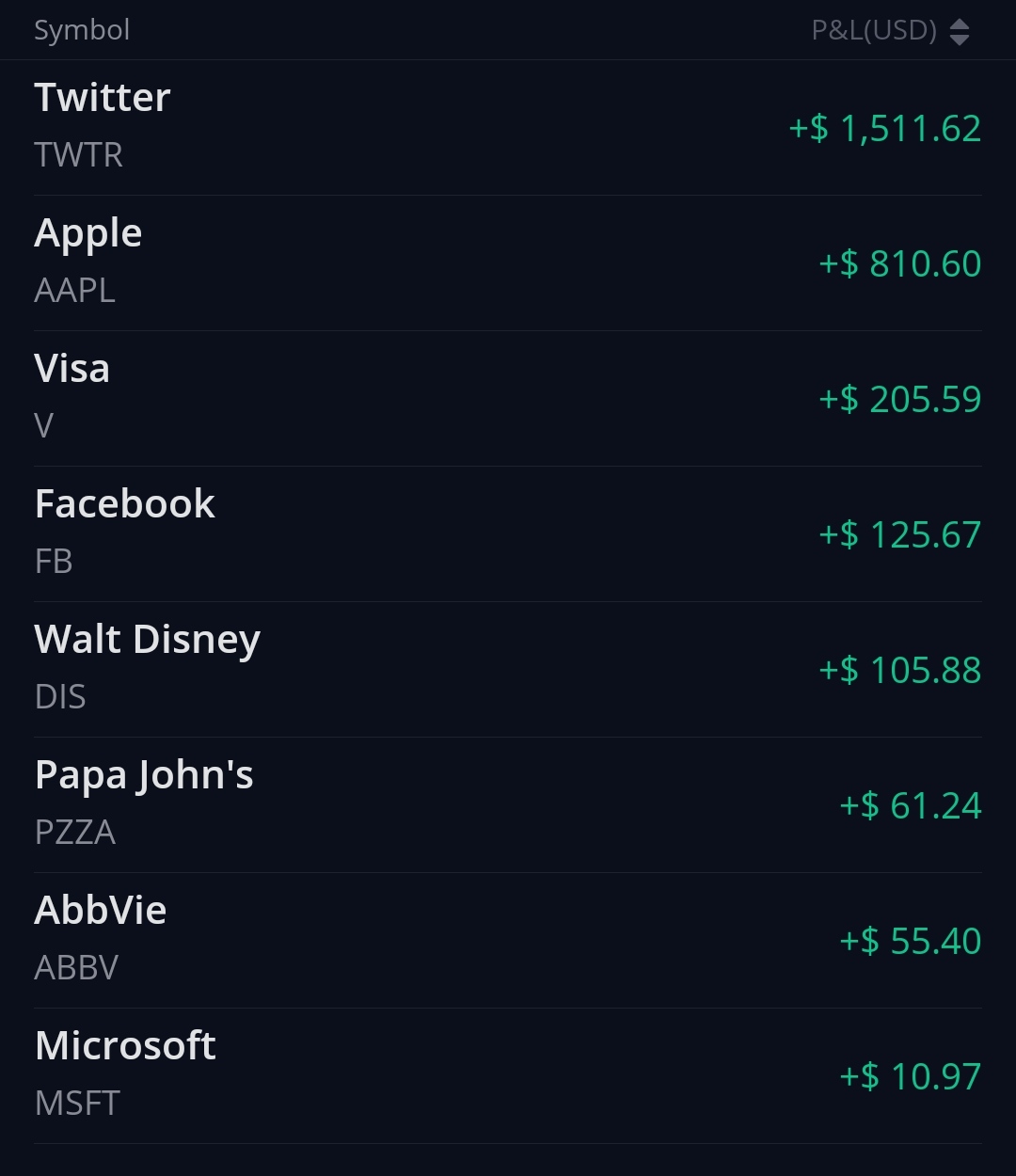Open the Apple AAPL position
The width and height of the screenshot is (1016, 1176).
click(x=508, y=262)
